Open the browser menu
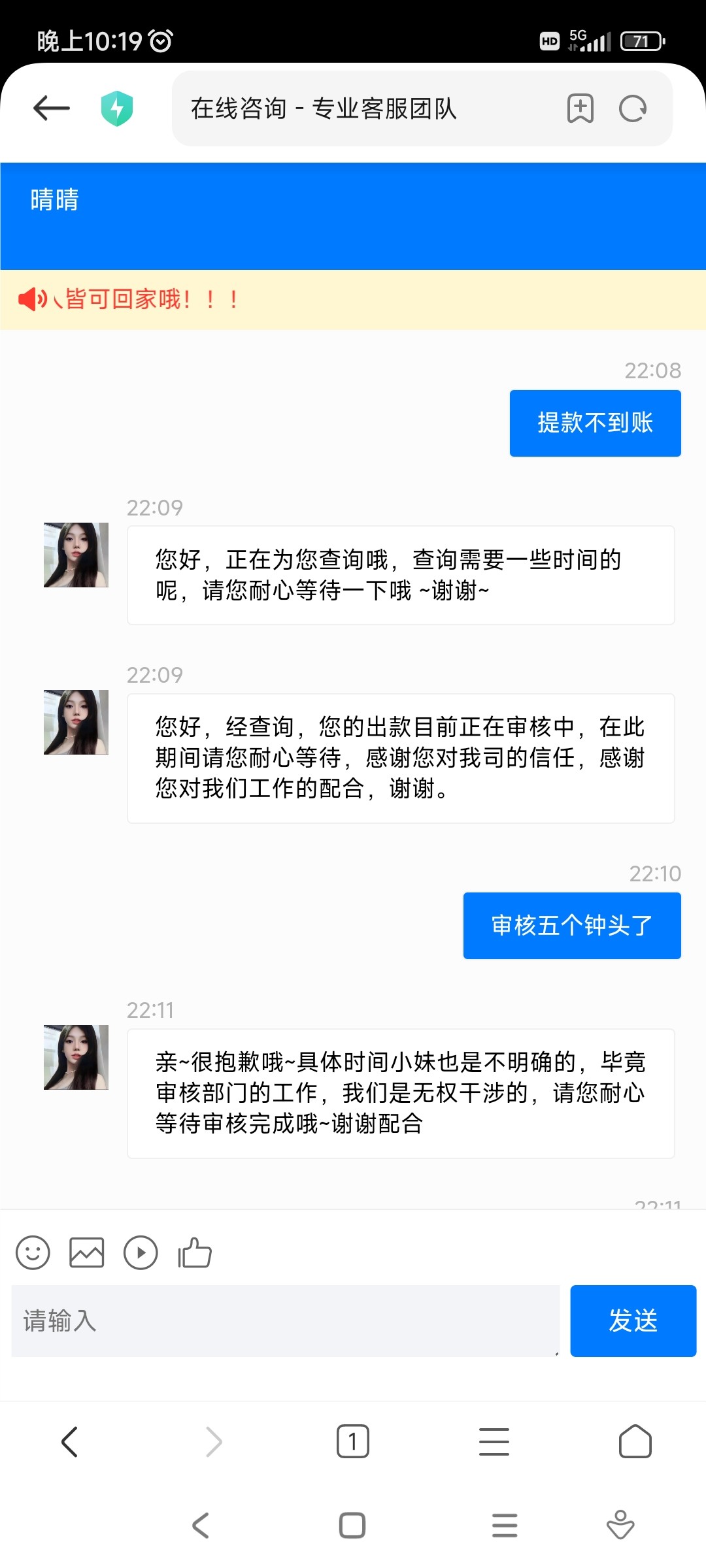The width and height of the screenshot is (706, 1568). [x=494, y=1441]
